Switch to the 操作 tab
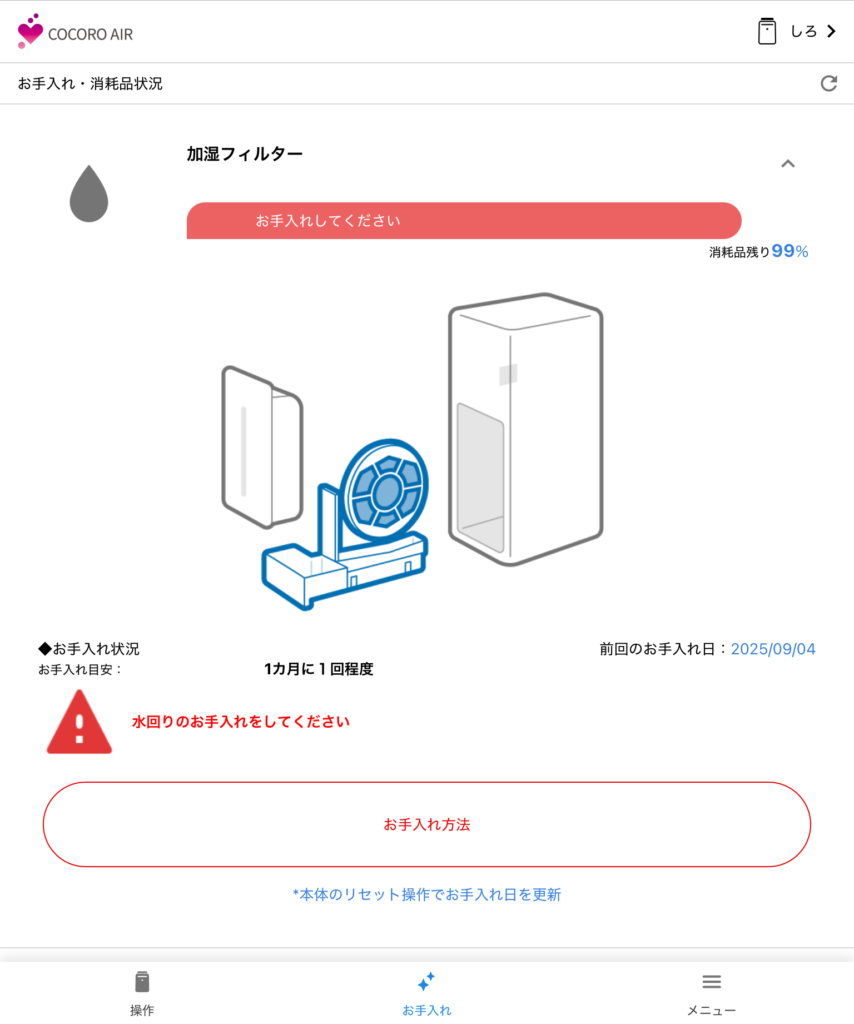The image size is (854, 1024). click(x=142, y=993)
